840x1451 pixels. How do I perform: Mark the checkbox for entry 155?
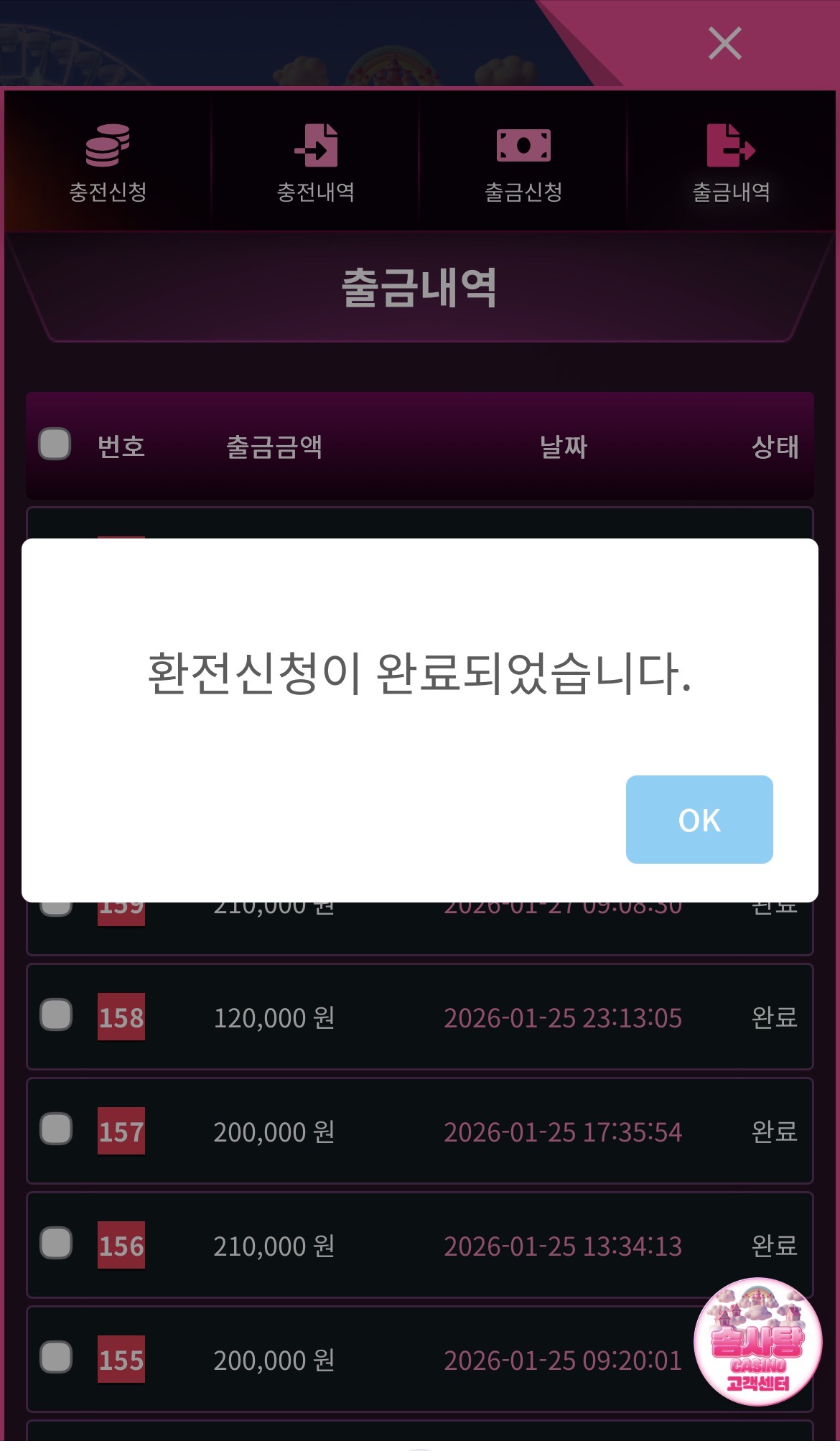56,1357
